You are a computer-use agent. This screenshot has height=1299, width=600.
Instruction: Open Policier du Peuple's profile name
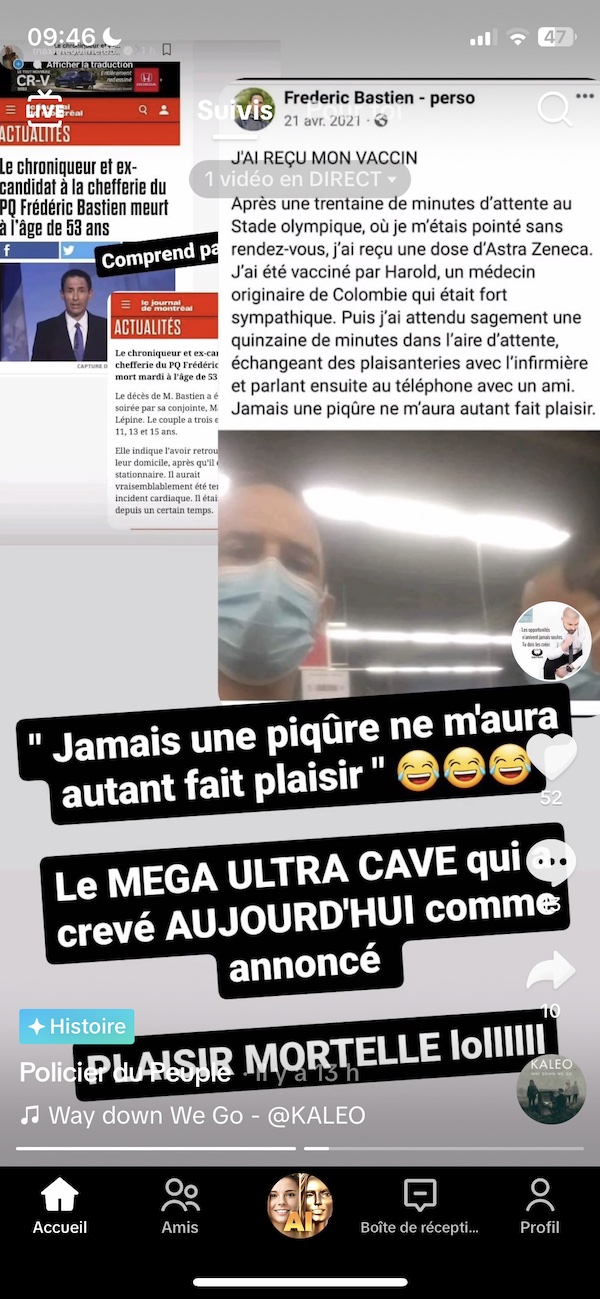(x=126, y=1073)
